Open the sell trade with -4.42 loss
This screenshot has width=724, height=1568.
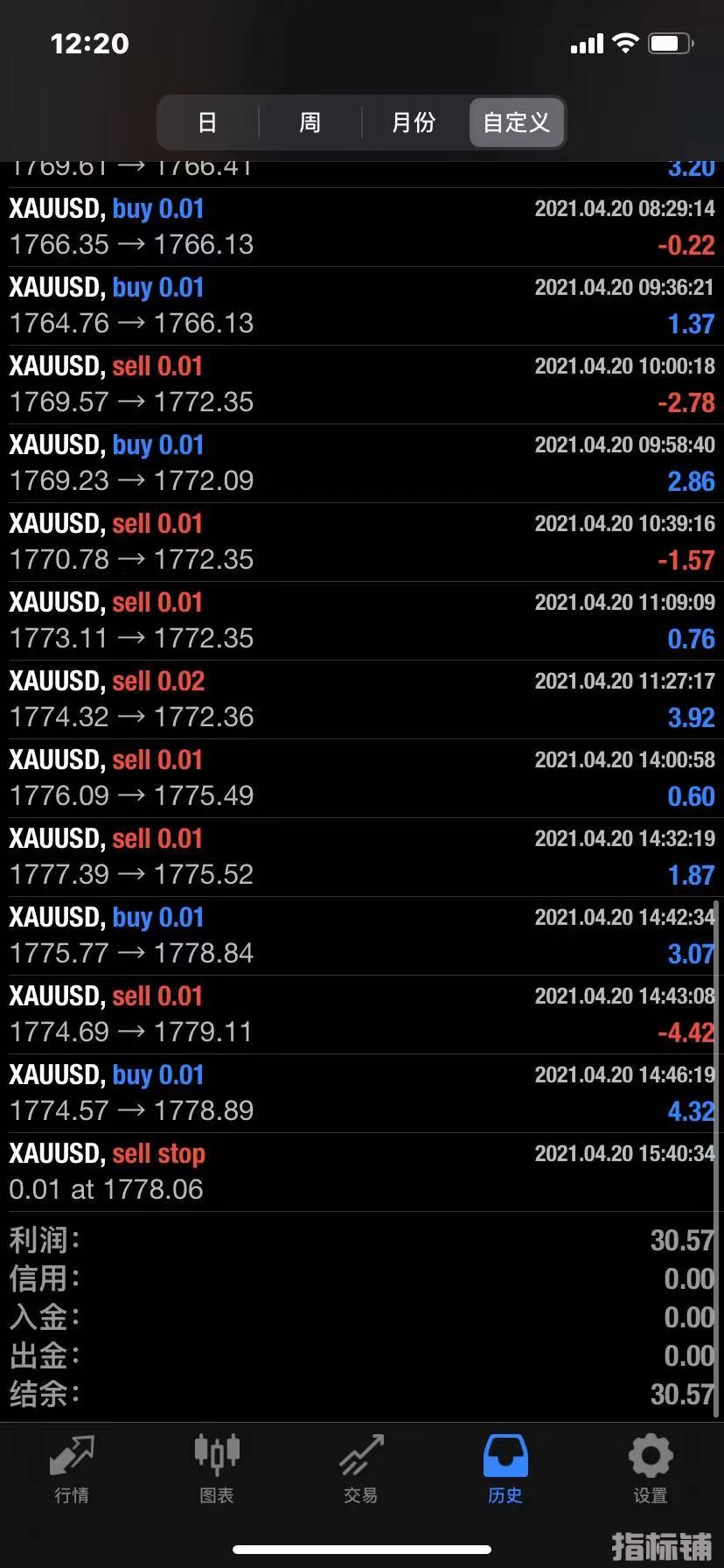pyautogui.click(x=362, y=1014)
